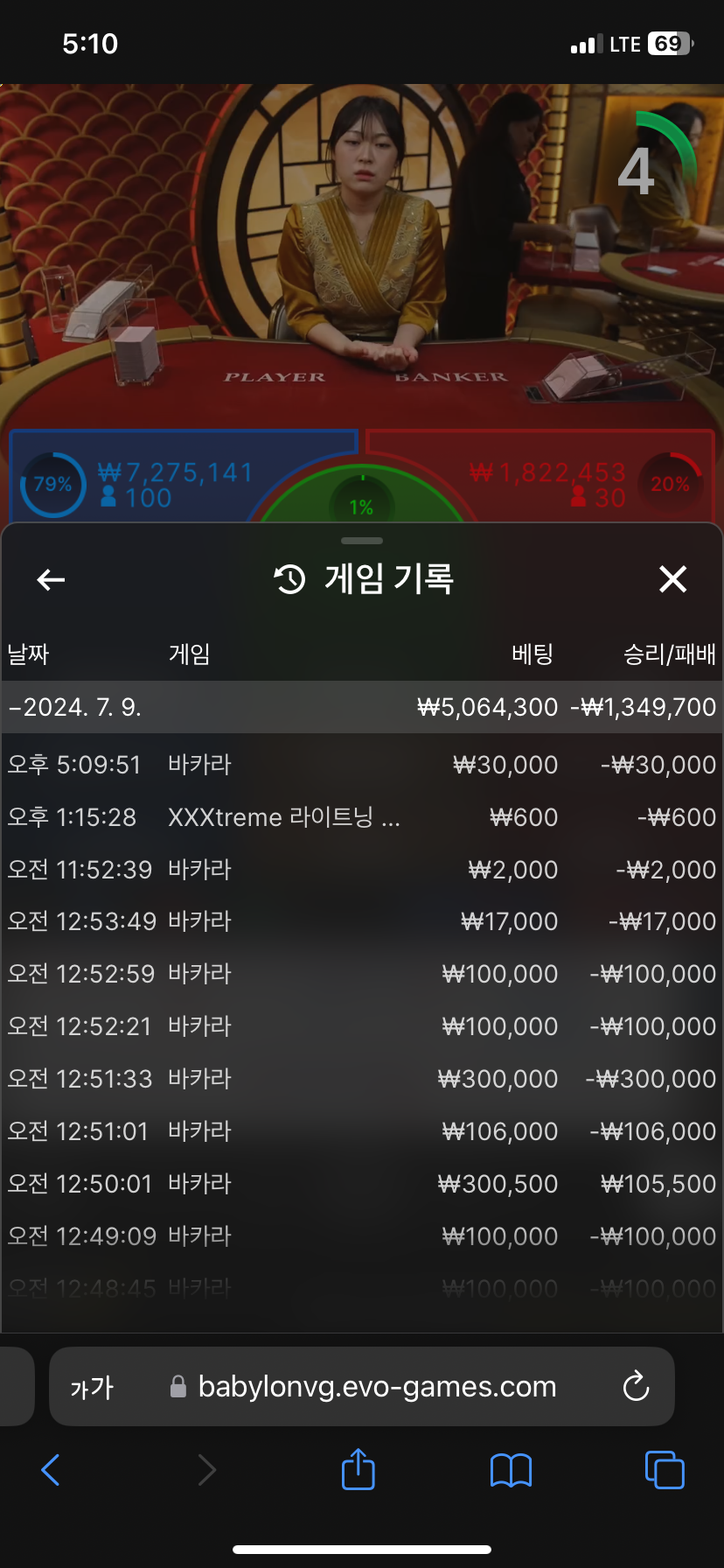Viewport: 724px width, 1568px height.
Task: Open the 가가 text size menu
Action: tap(92, 1388)
